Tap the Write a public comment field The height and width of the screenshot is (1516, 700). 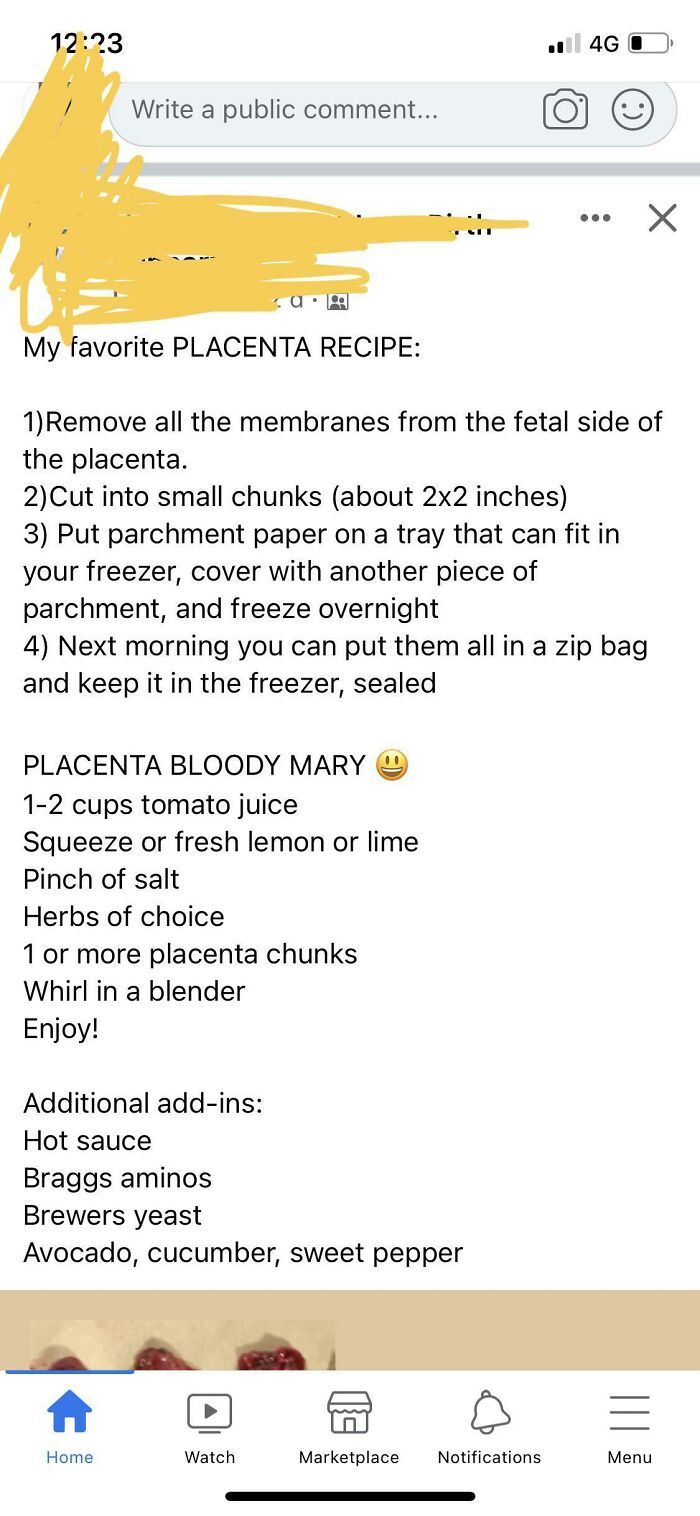pos(300,110)
